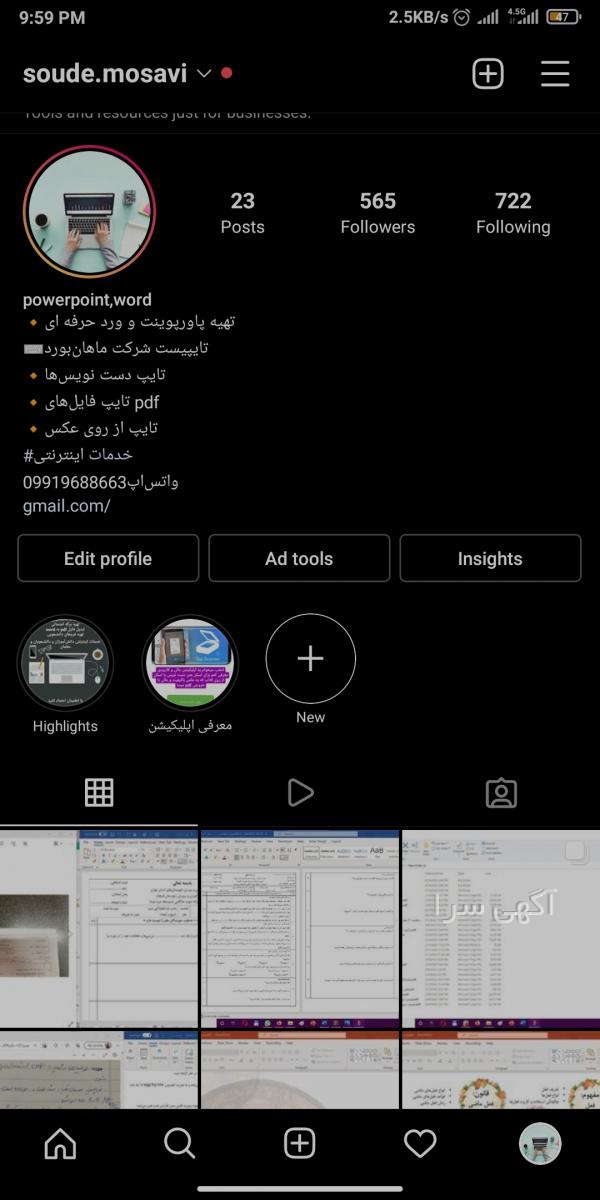Screen dimensions: 600x1200
Task: Open the post with آگهی سرا watermark
Action: click(501, 928)
